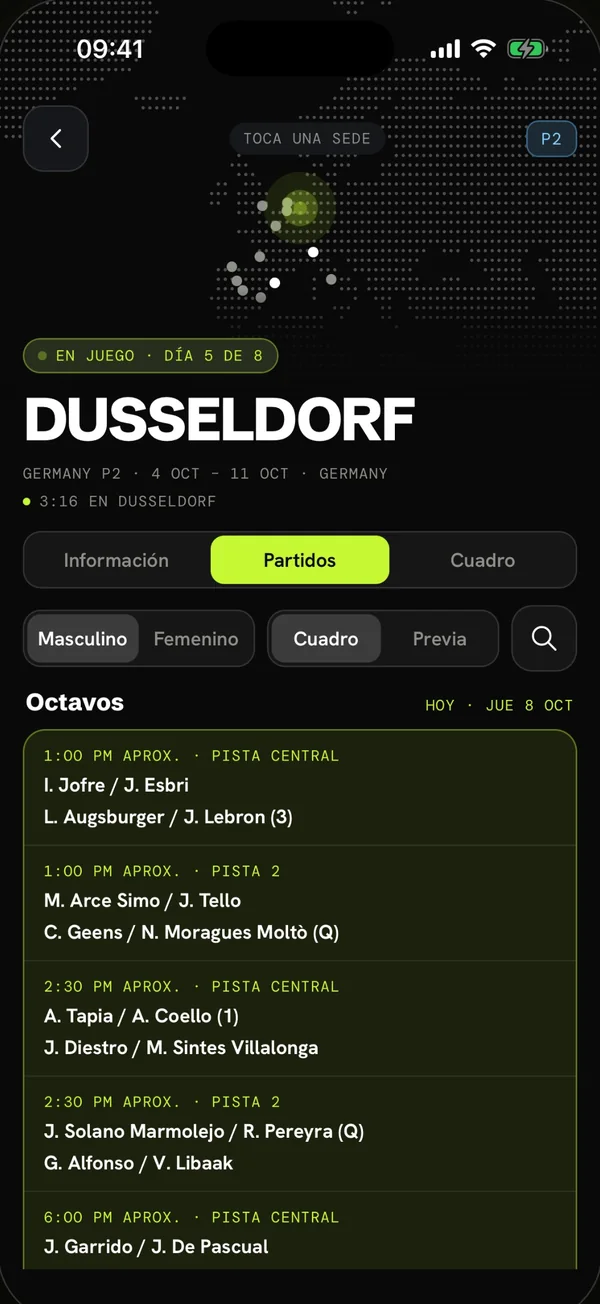Go back using the arrow button
The height and width of the screenshot is (1304, 600).
(x=56, y=139)
